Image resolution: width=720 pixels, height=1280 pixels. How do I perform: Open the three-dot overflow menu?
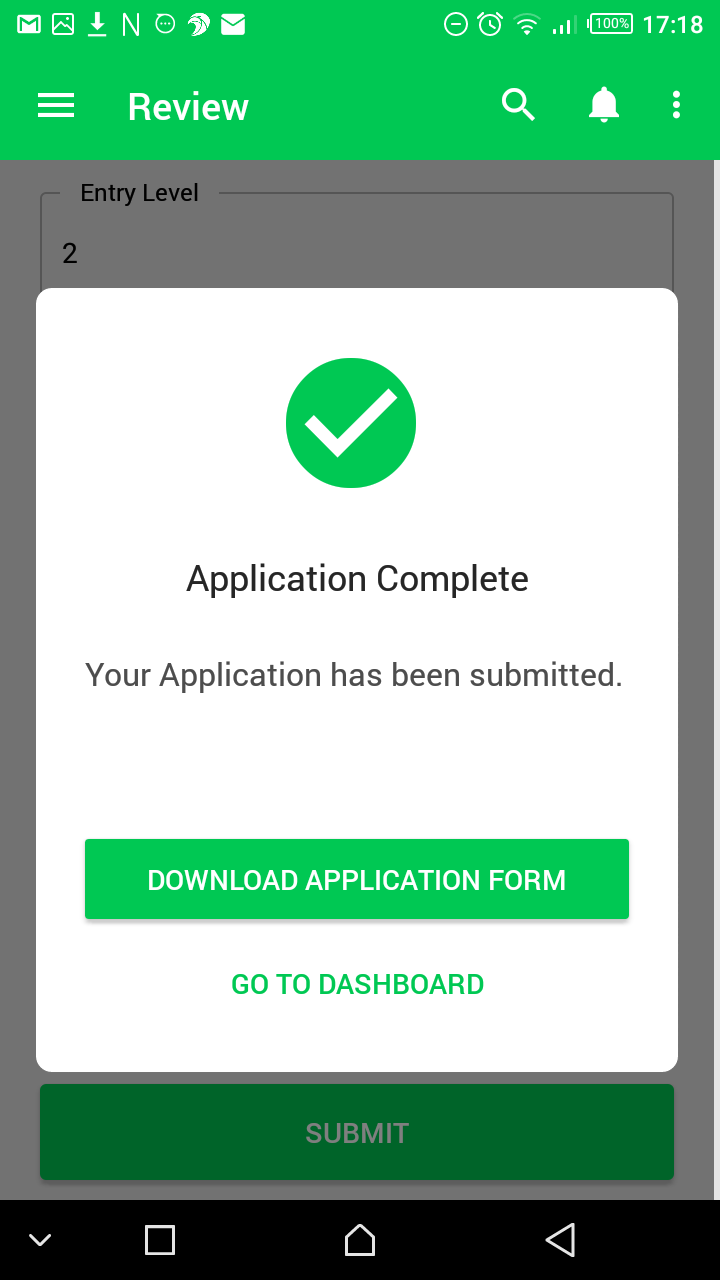(x=676, y=104)
